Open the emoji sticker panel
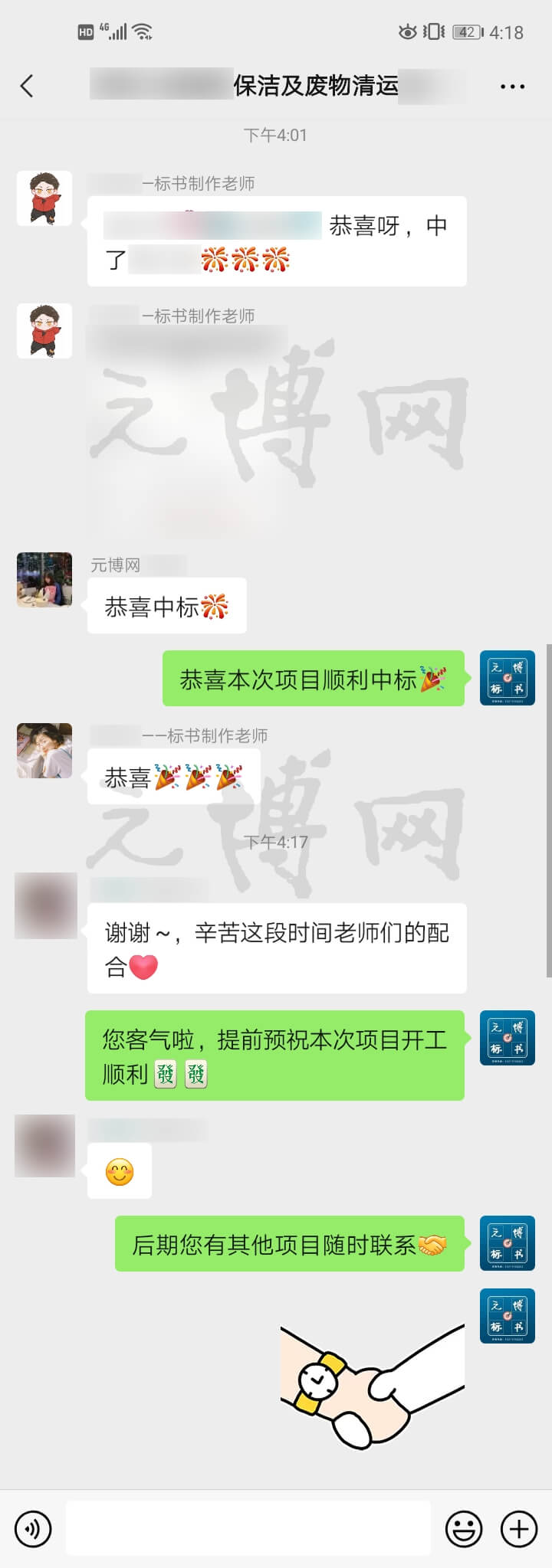Viewport: 552px width, 1568px height. (464, 1529)
